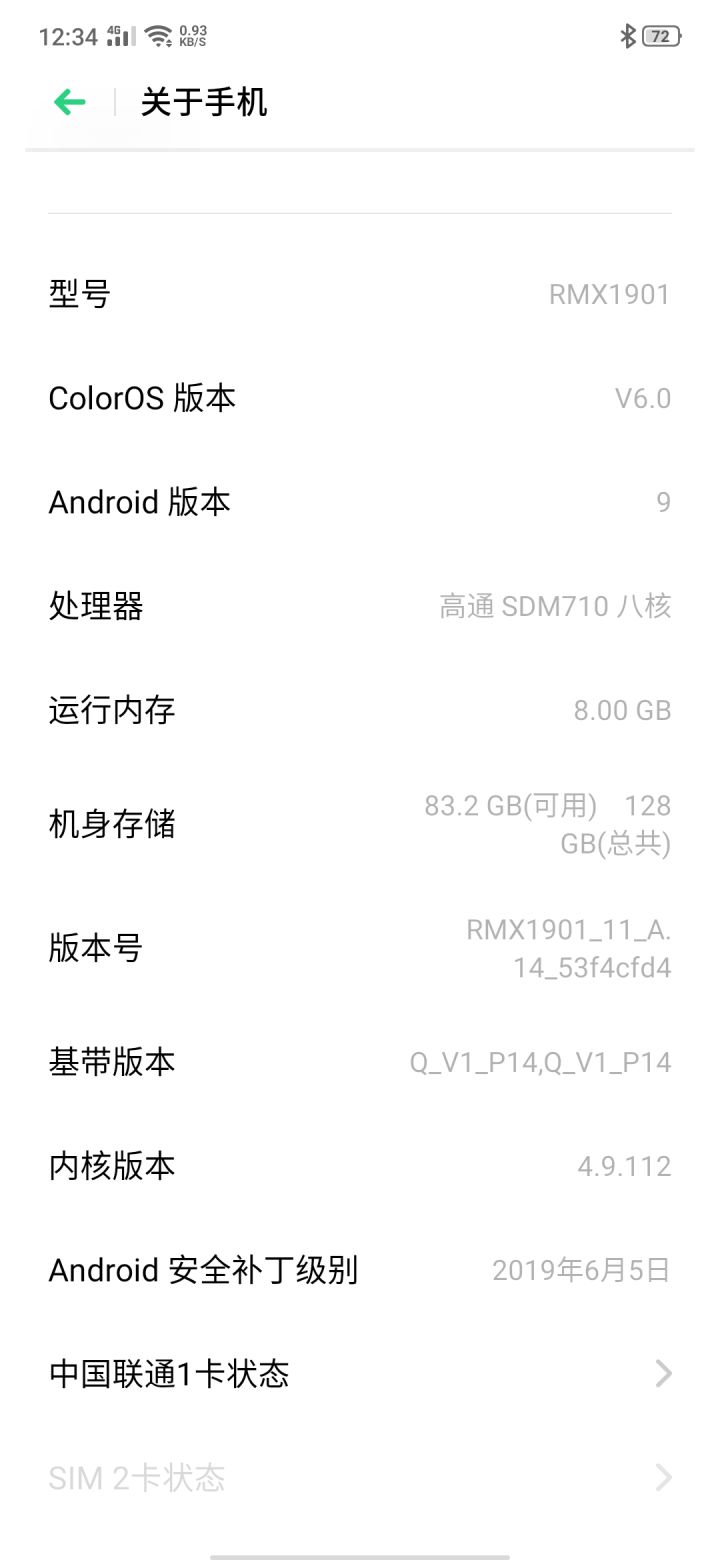This screenshot has width=720, height=1560.
Task: Go back from 关于手机 page
Action: [x=70, y=102]
